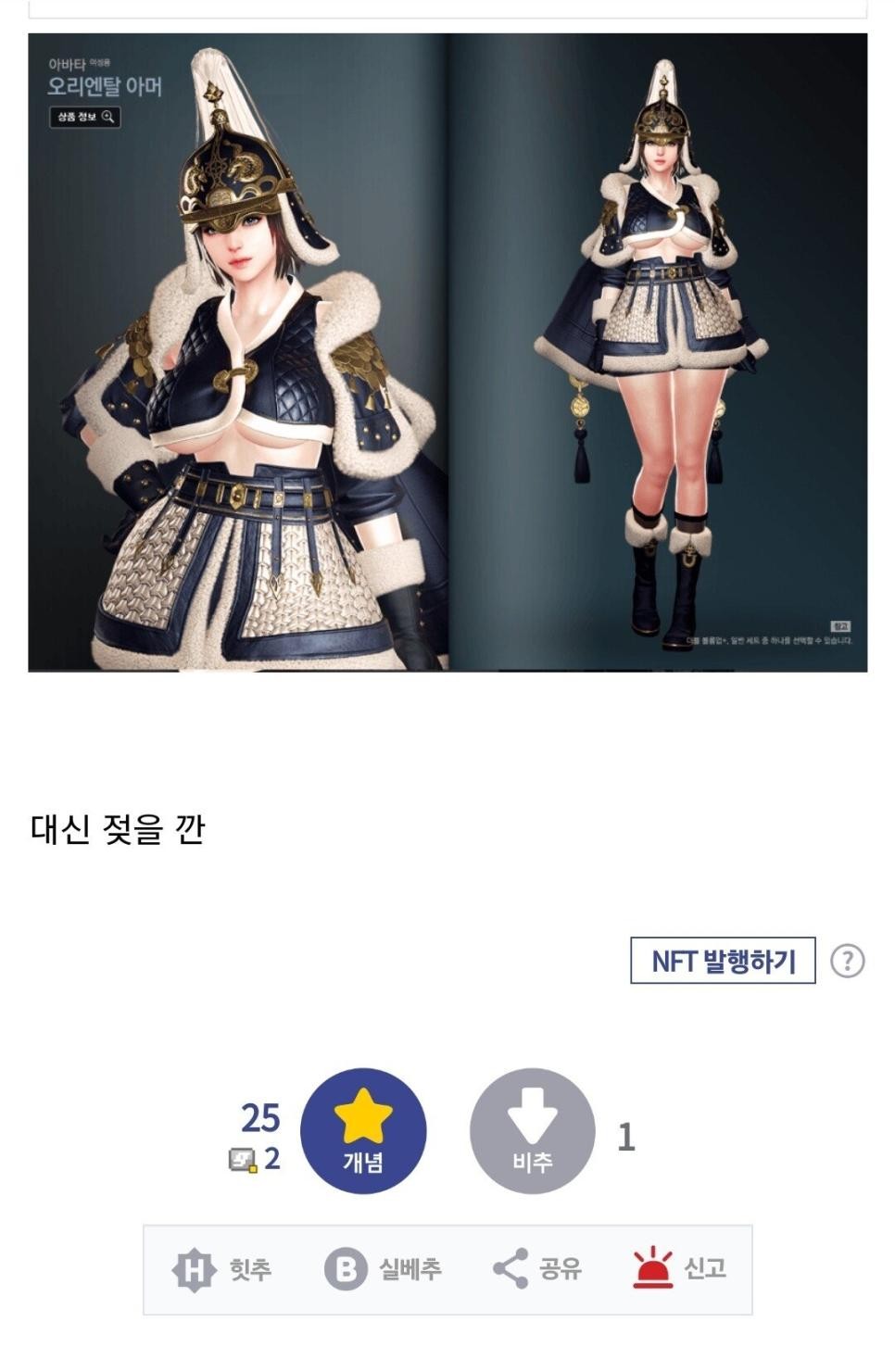This screenshot has height=1372, width=895.
Task: Report this post with 신고
Action: click(x=679, y=1268)
